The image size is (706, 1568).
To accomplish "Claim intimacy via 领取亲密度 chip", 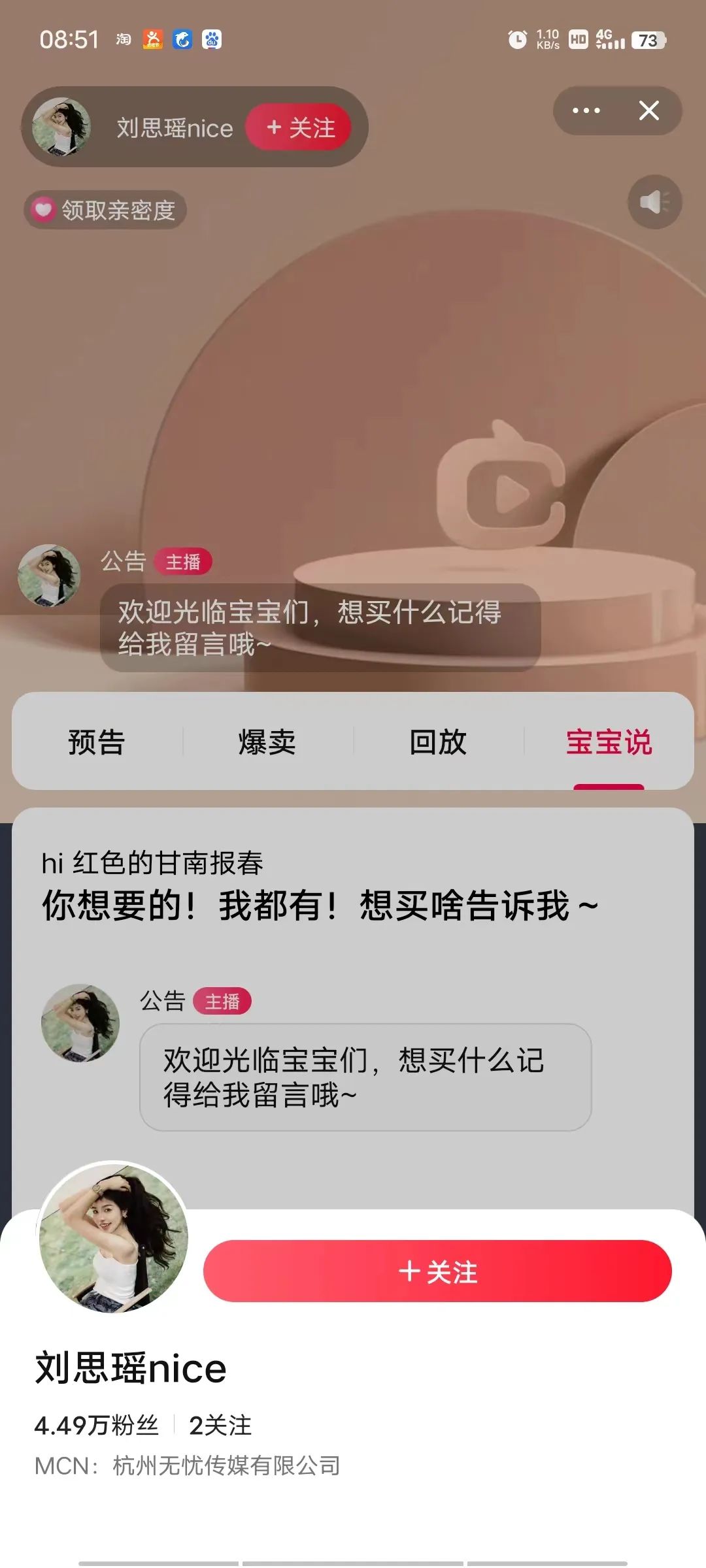I will pos(105,210).
